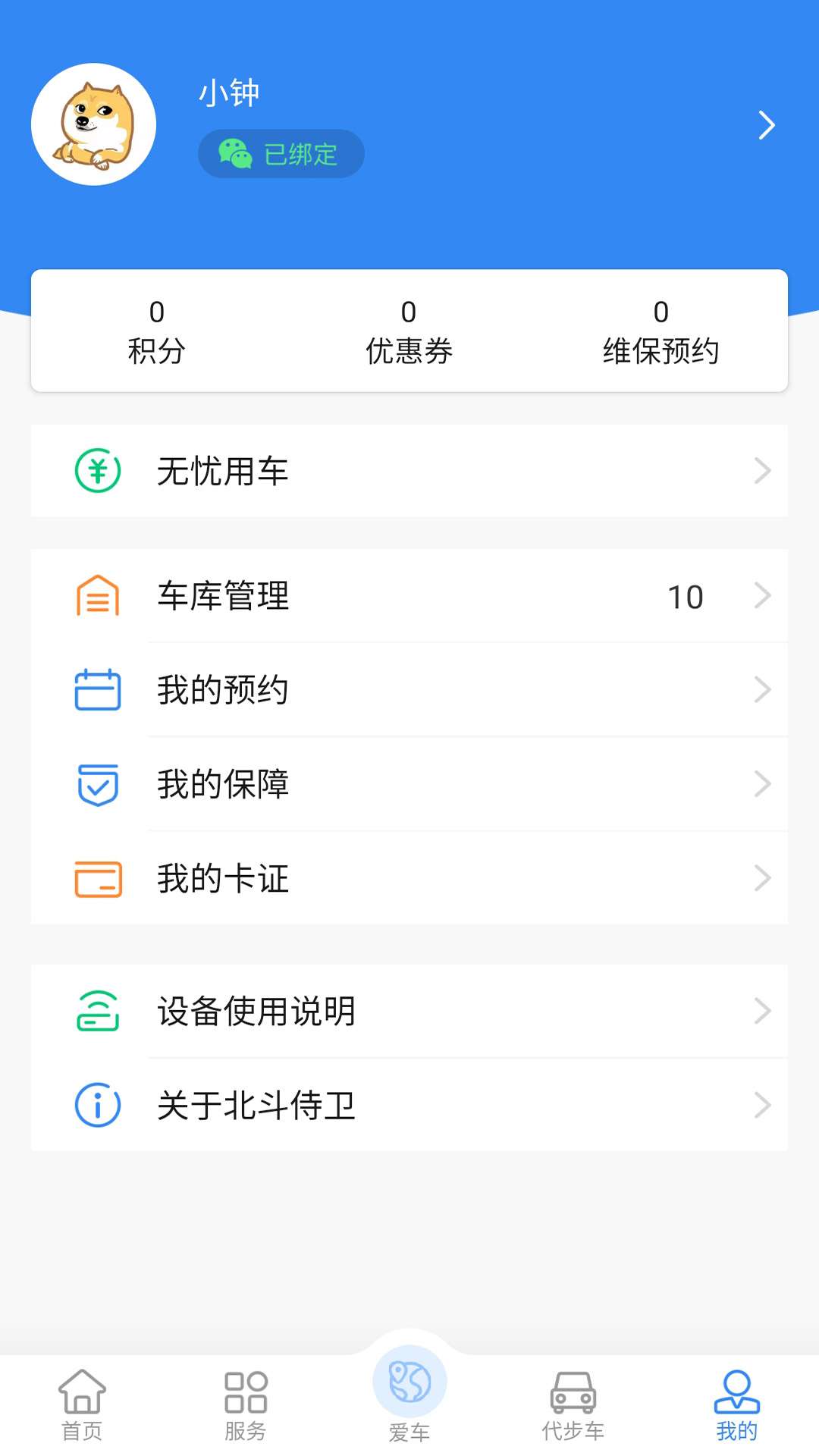View 积分 points balance
This screenshot has width=819, height=1456.
[x=157, y=331]
